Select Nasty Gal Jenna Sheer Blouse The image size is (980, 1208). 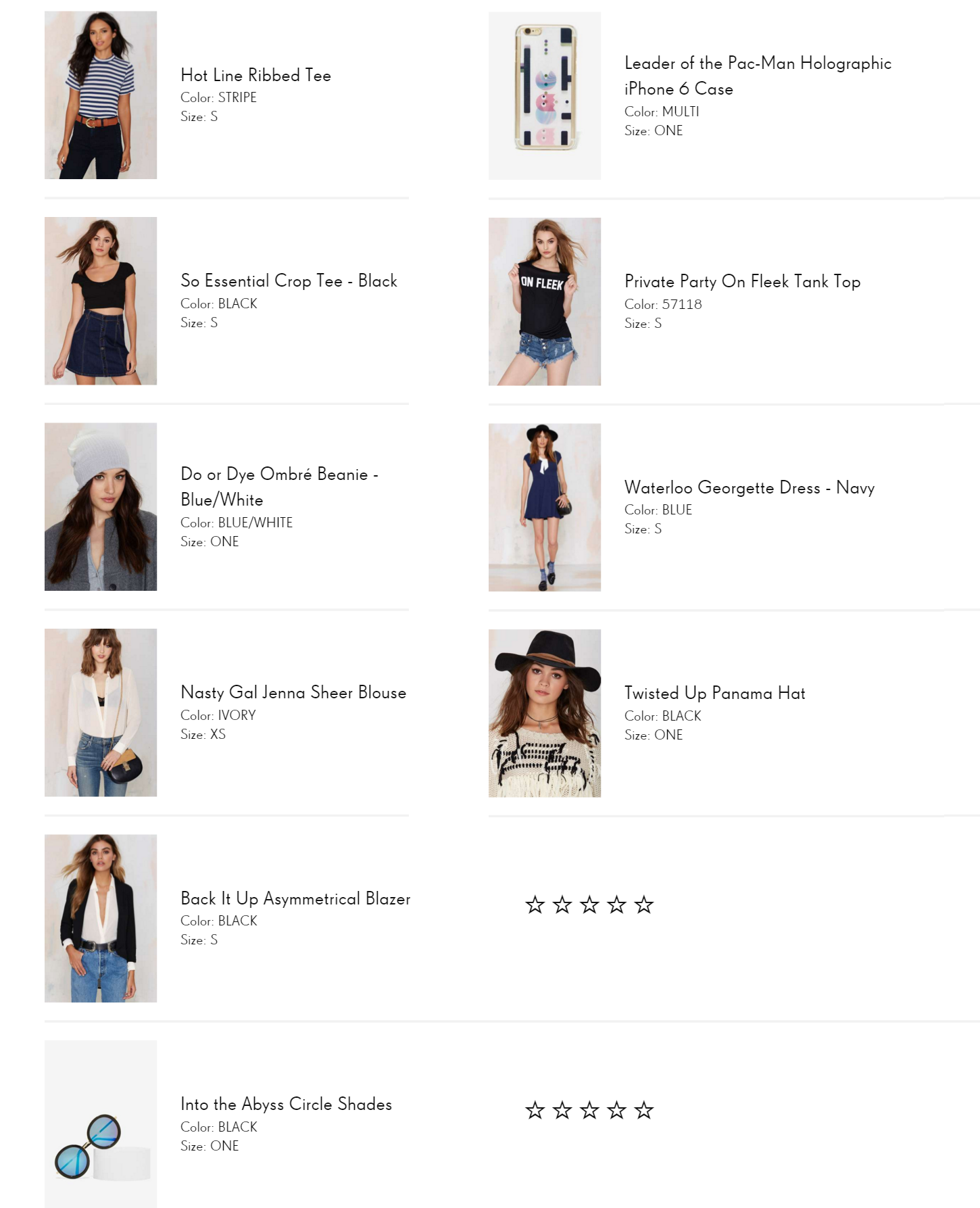tap(293, 692)
